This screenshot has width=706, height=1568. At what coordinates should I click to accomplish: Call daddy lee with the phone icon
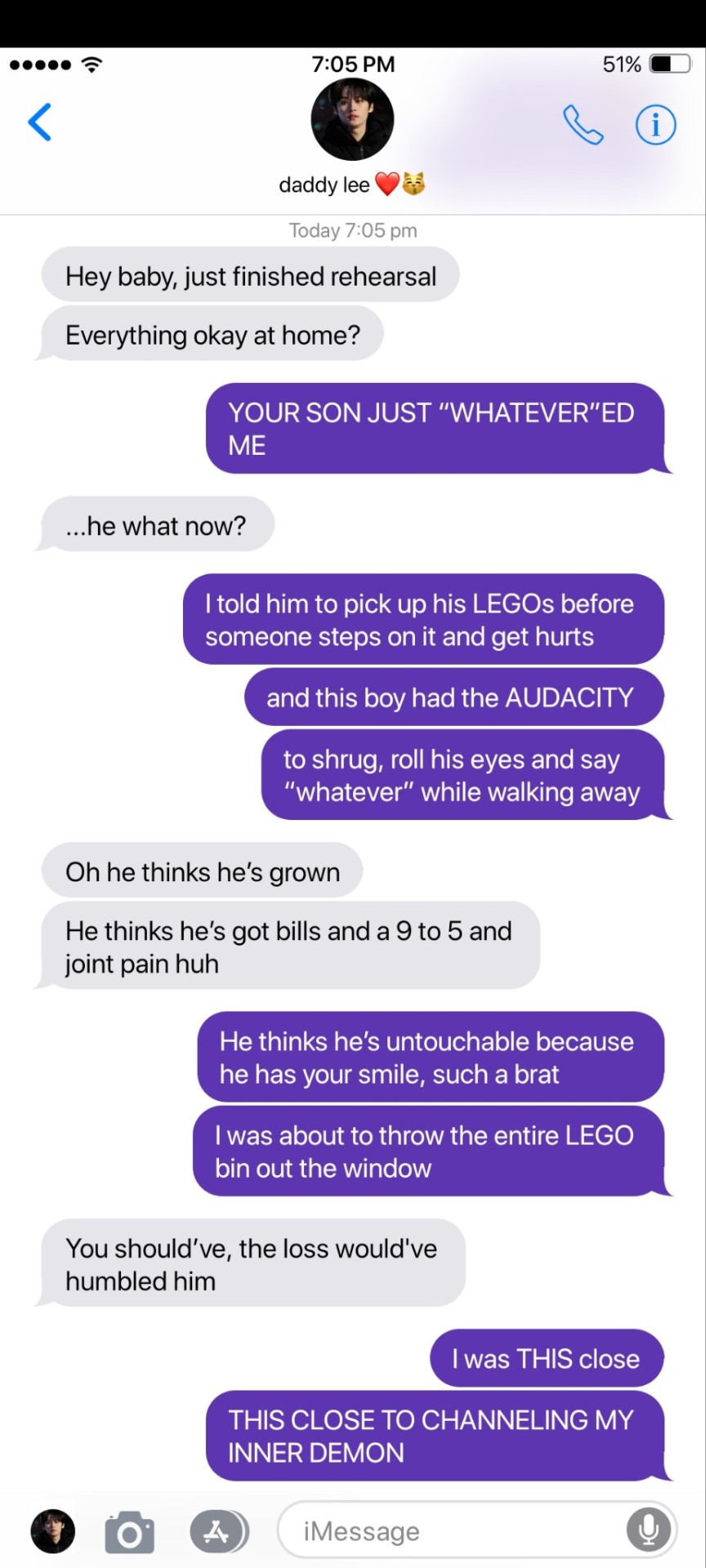pos(583,125)
